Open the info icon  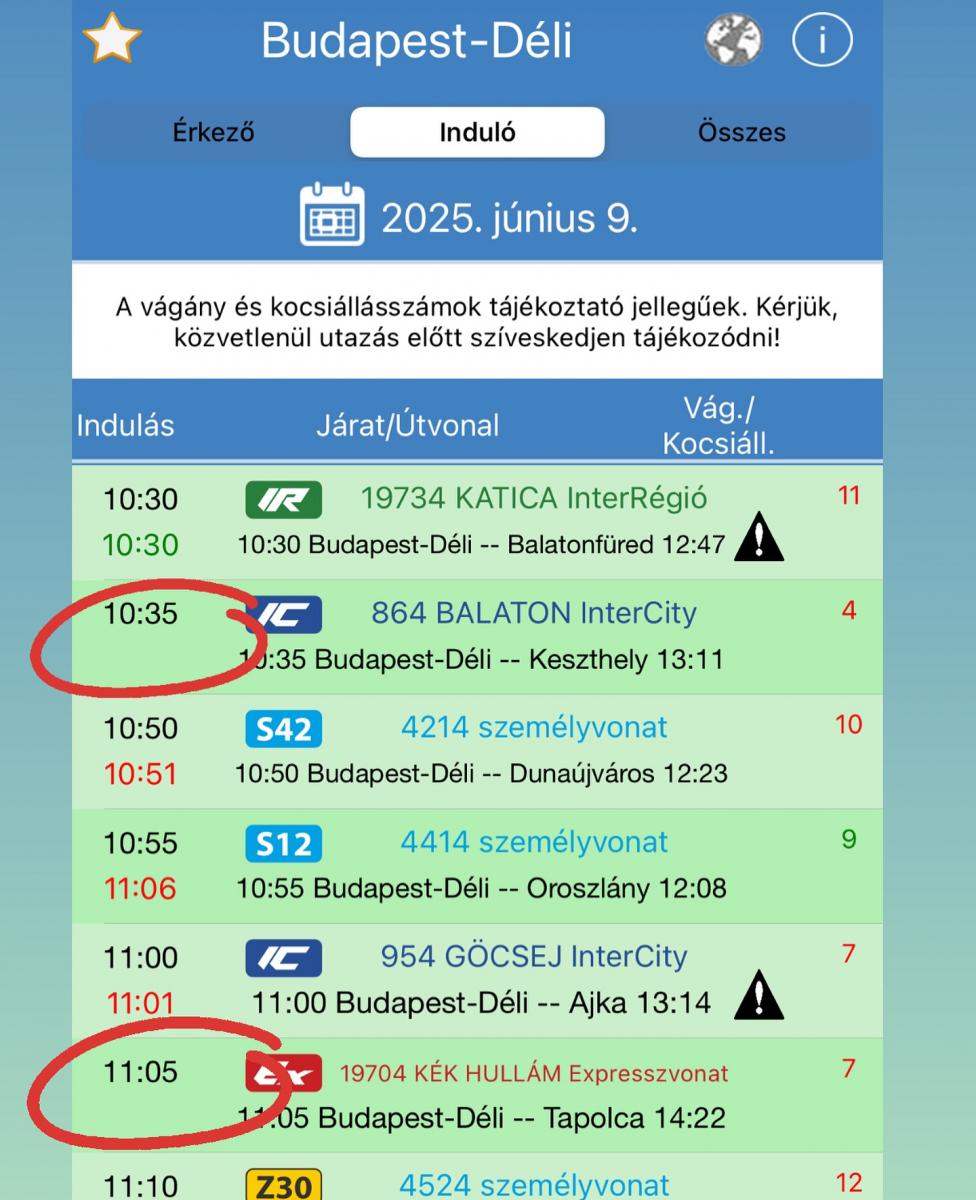coord(822,41)
